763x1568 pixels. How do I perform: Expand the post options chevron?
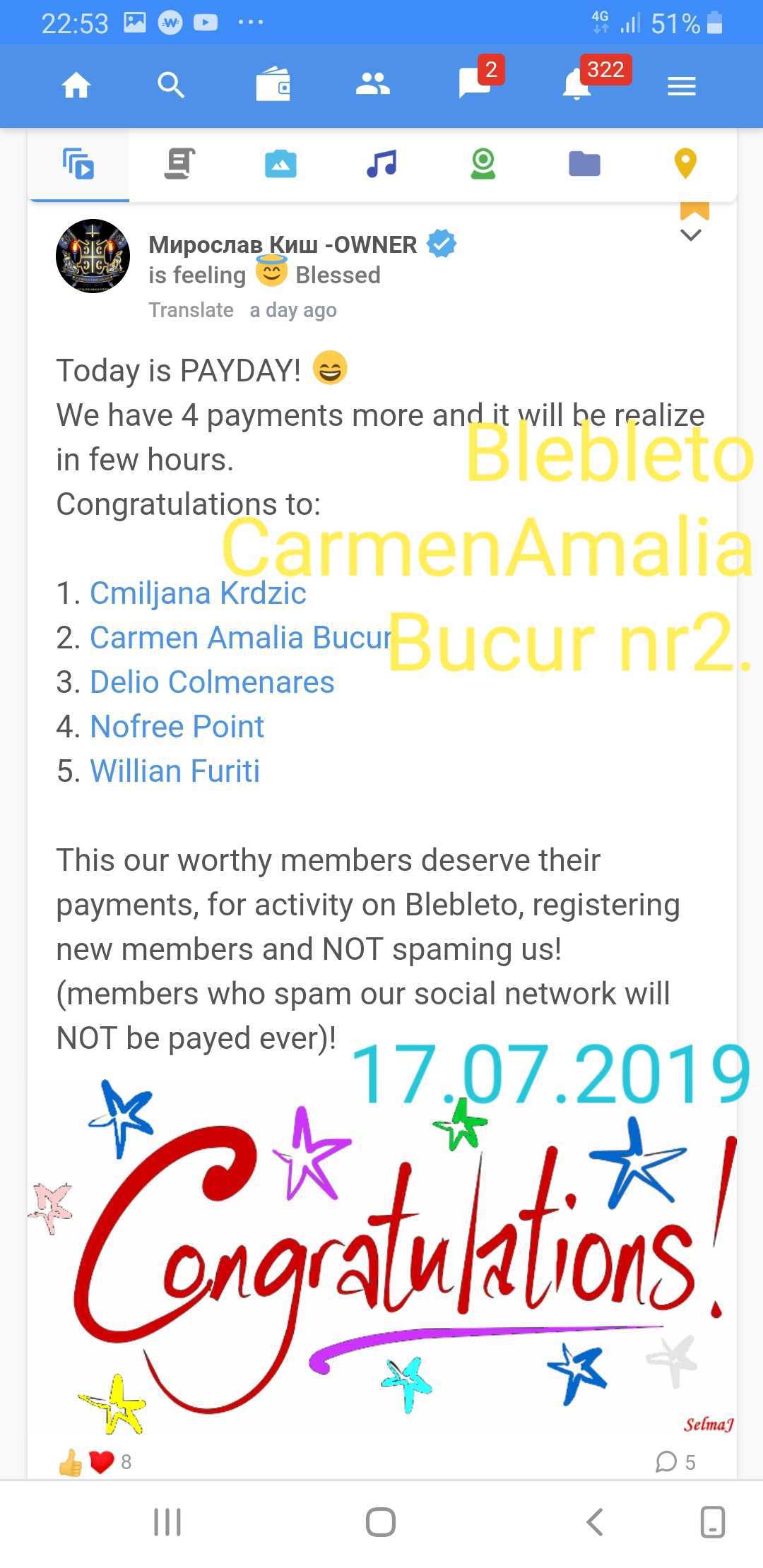coord(691,235)
